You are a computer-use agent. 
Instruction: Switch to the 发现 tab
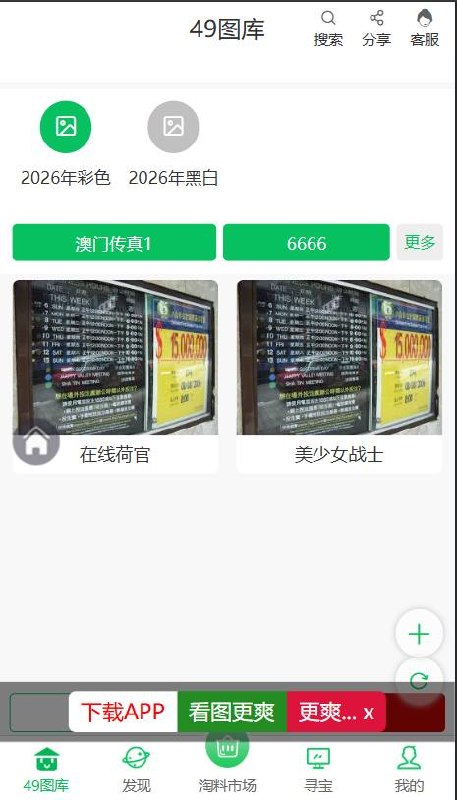pyautogui.click(x=136, y=769)
